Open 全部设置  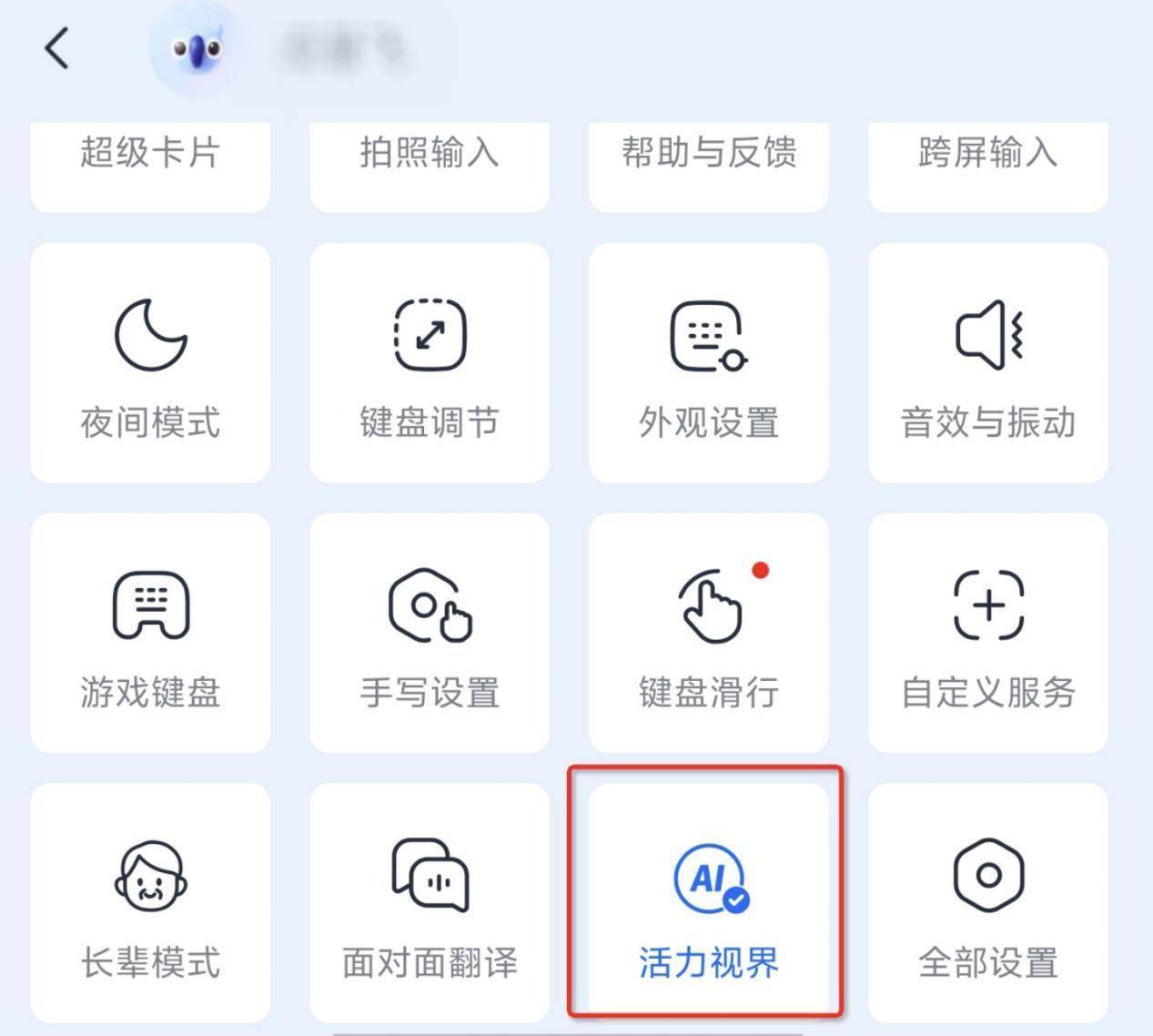tap(988, 903)
